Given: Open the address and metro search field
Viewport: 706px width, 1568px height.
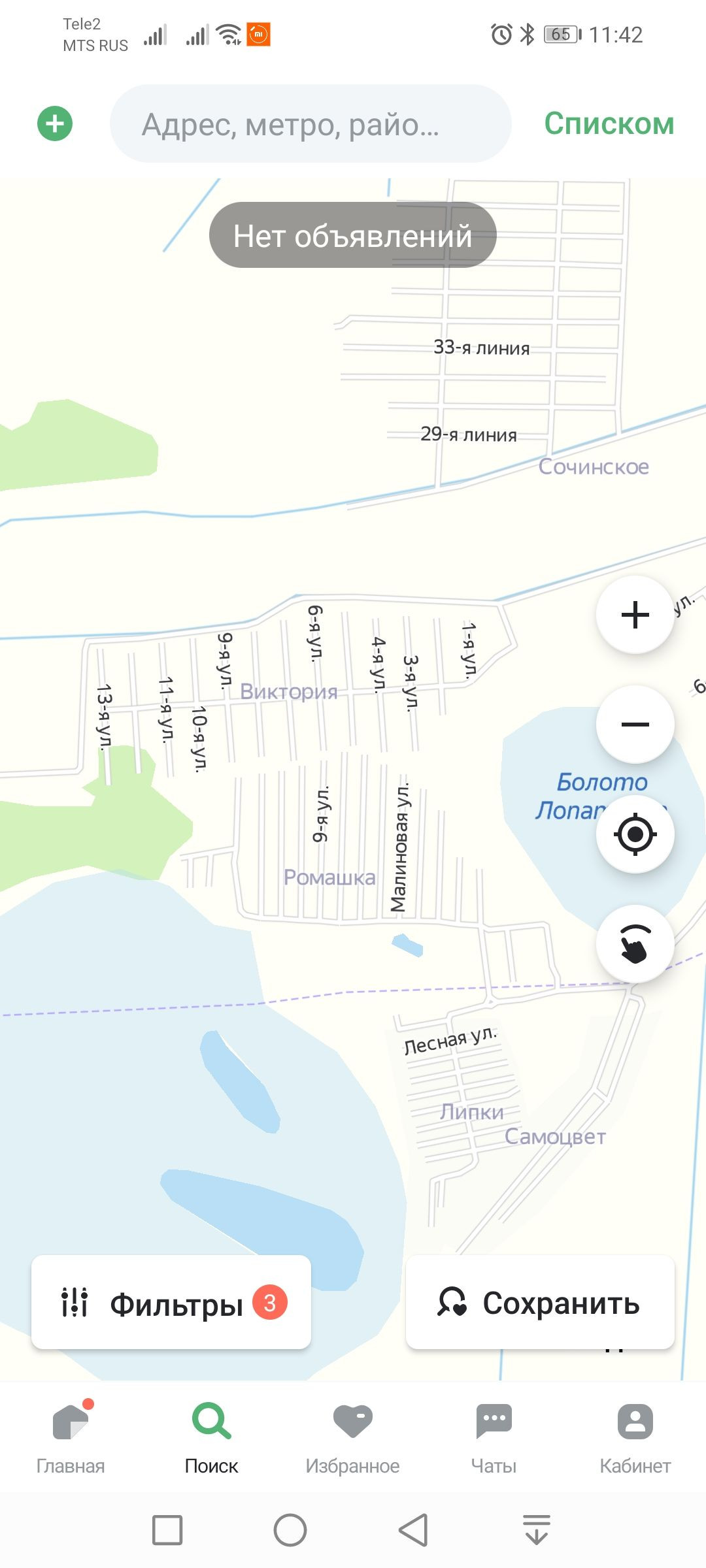Looking at the screenshot, I should point(310,123).
